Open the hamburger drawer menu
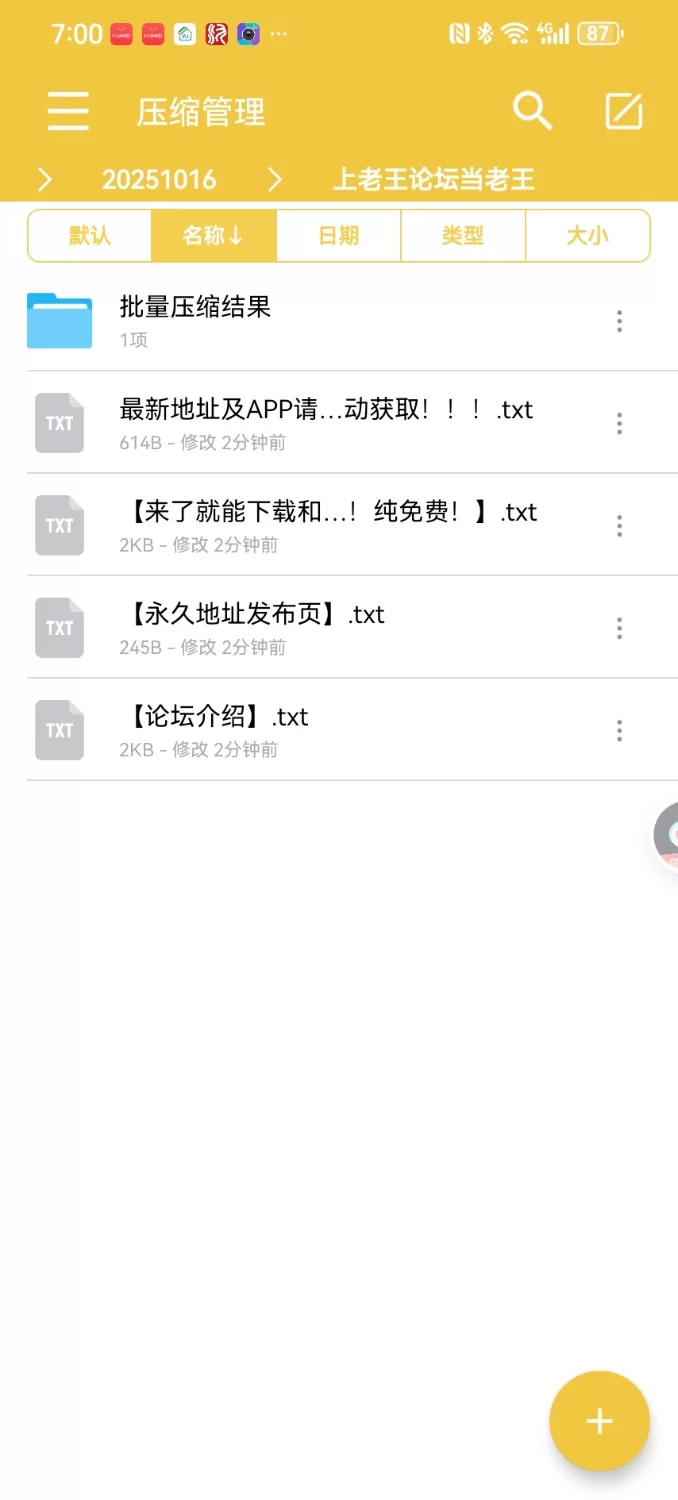Screen dimensions: 678x1500 tap(68, 111)
